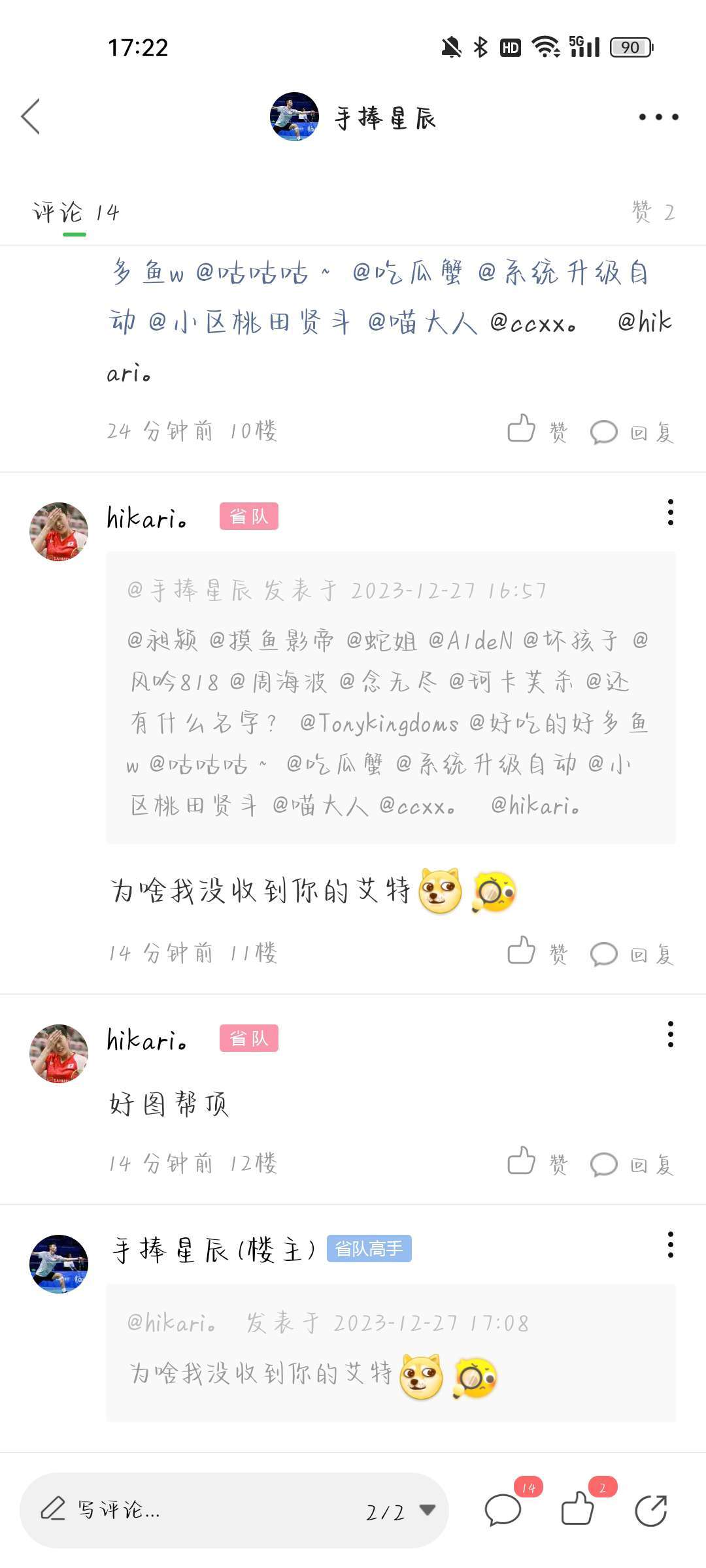The image size is (706, 1568).
Task: Reply to the 10楼 comment
Action: 631,432
